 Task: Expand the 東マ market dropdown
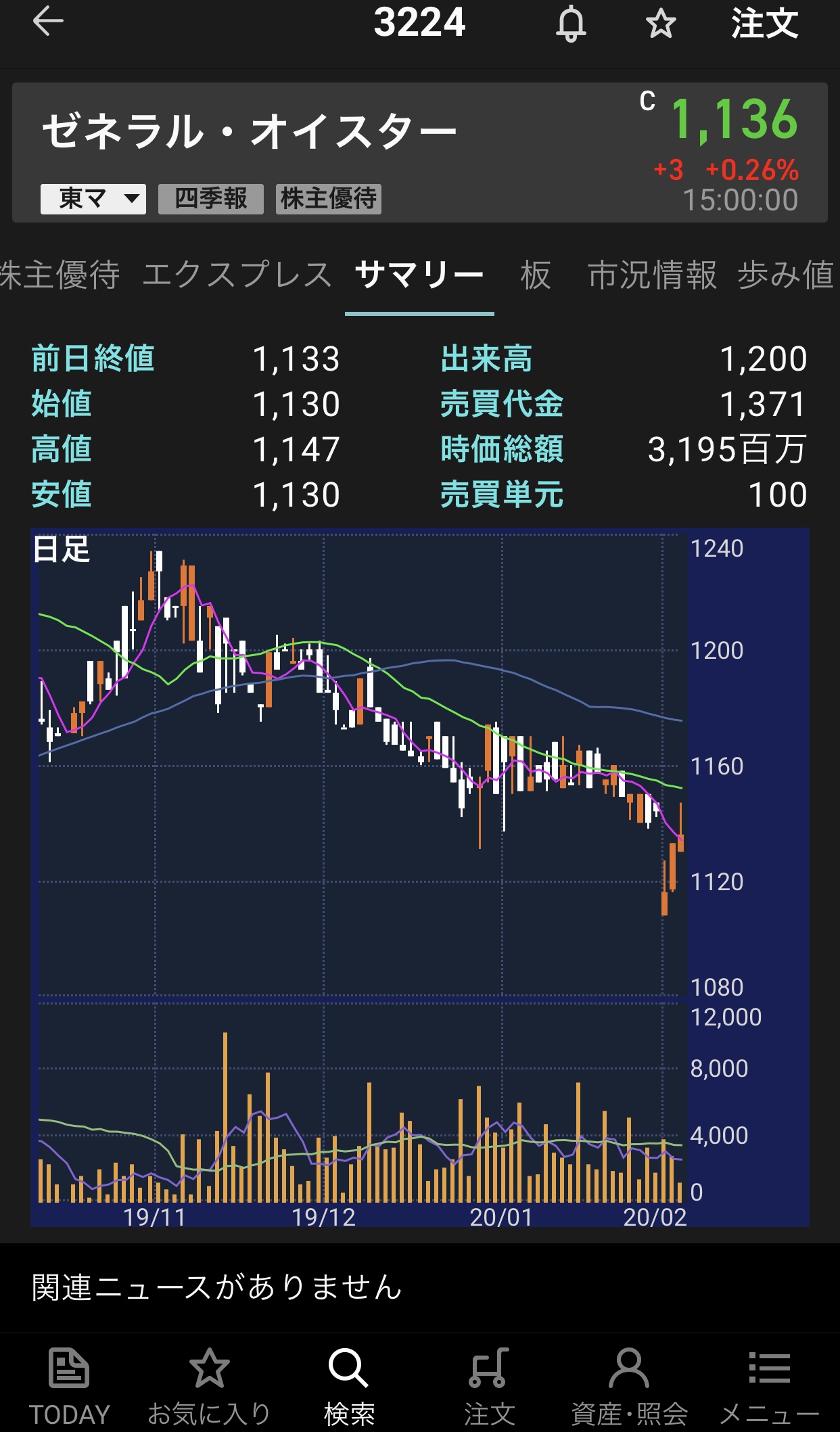tap(93, 199)
